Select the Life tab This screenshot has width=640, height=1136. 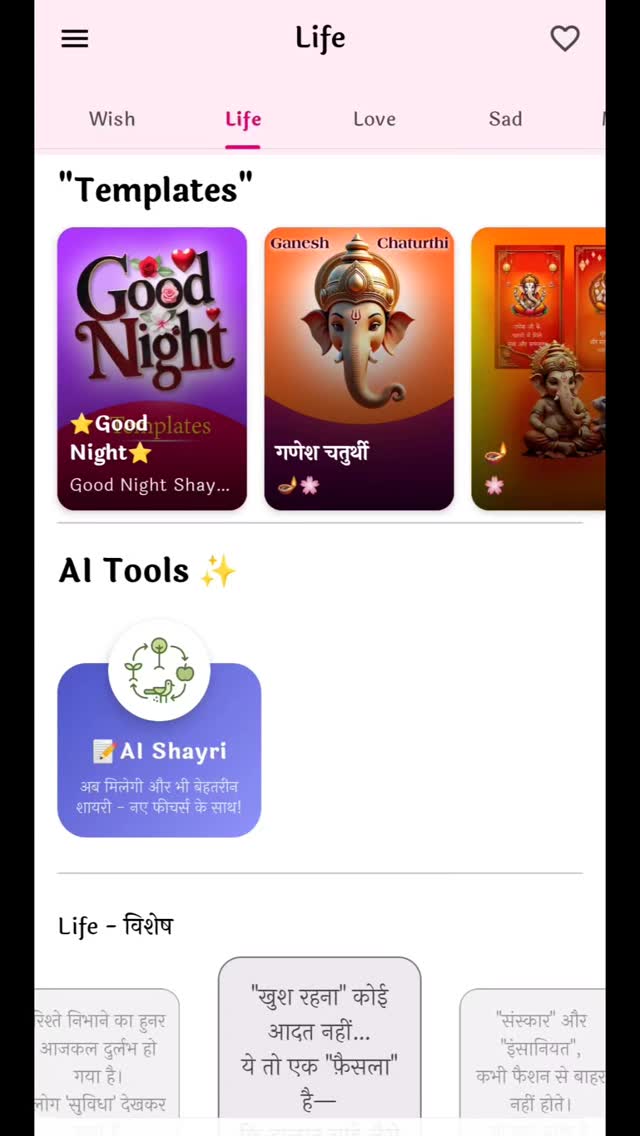(243, 119)
